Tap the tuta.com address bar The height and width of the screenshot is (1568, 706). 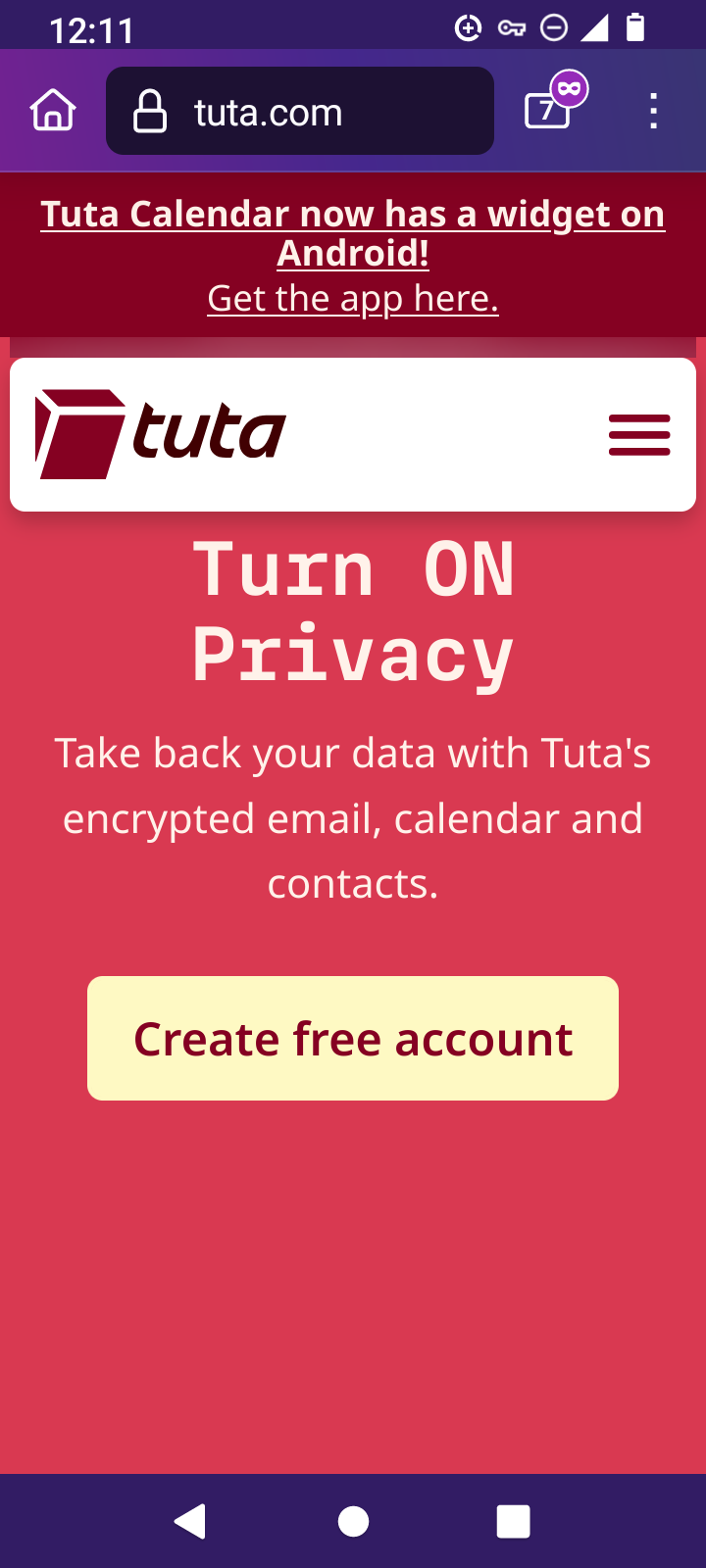(x=299, y=112)
